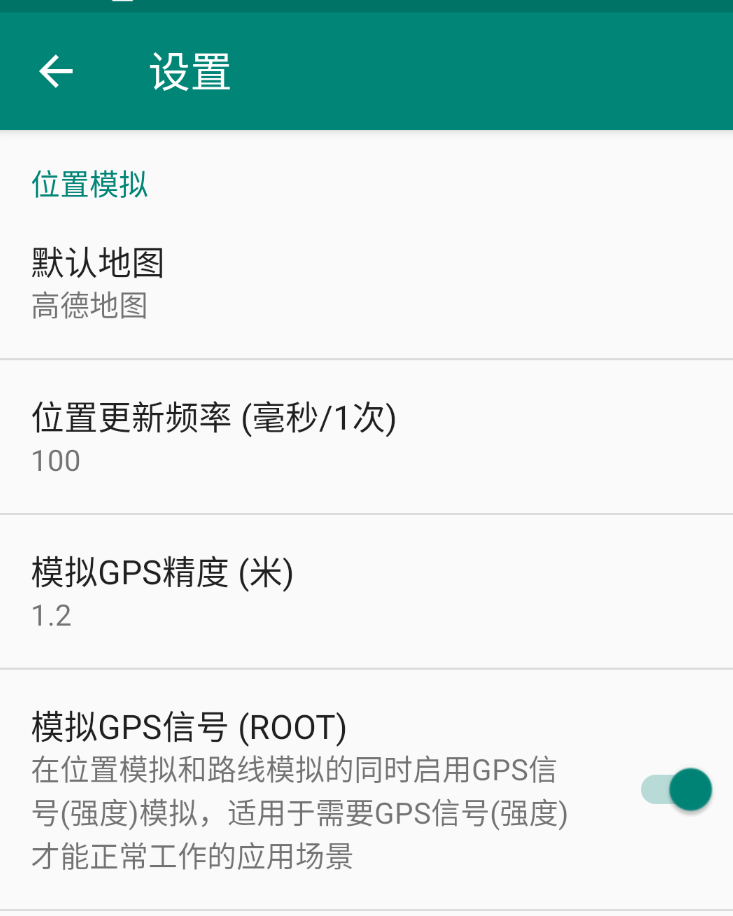
Task: Disable the 模拟GPS信号 (ROOT) switch
Action: pos(676,790)
